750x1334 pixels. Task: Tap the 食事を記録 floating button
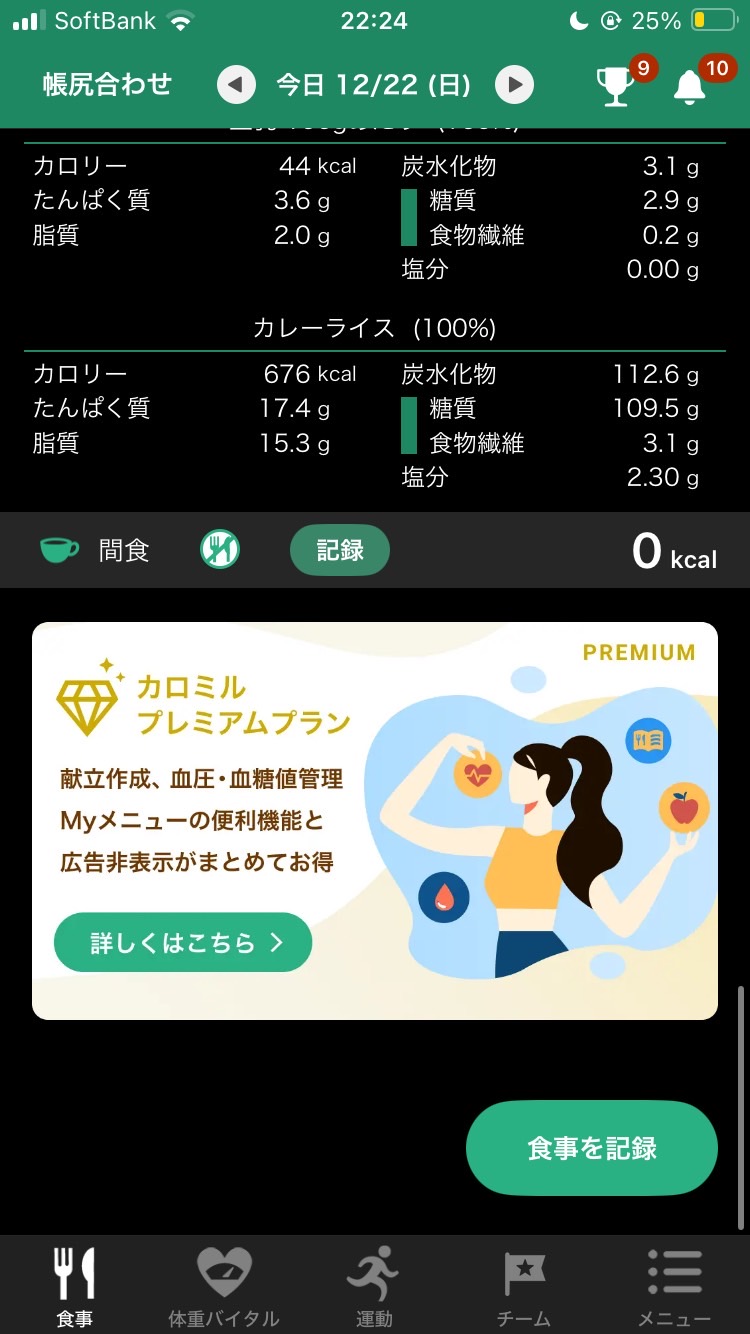592,1148
